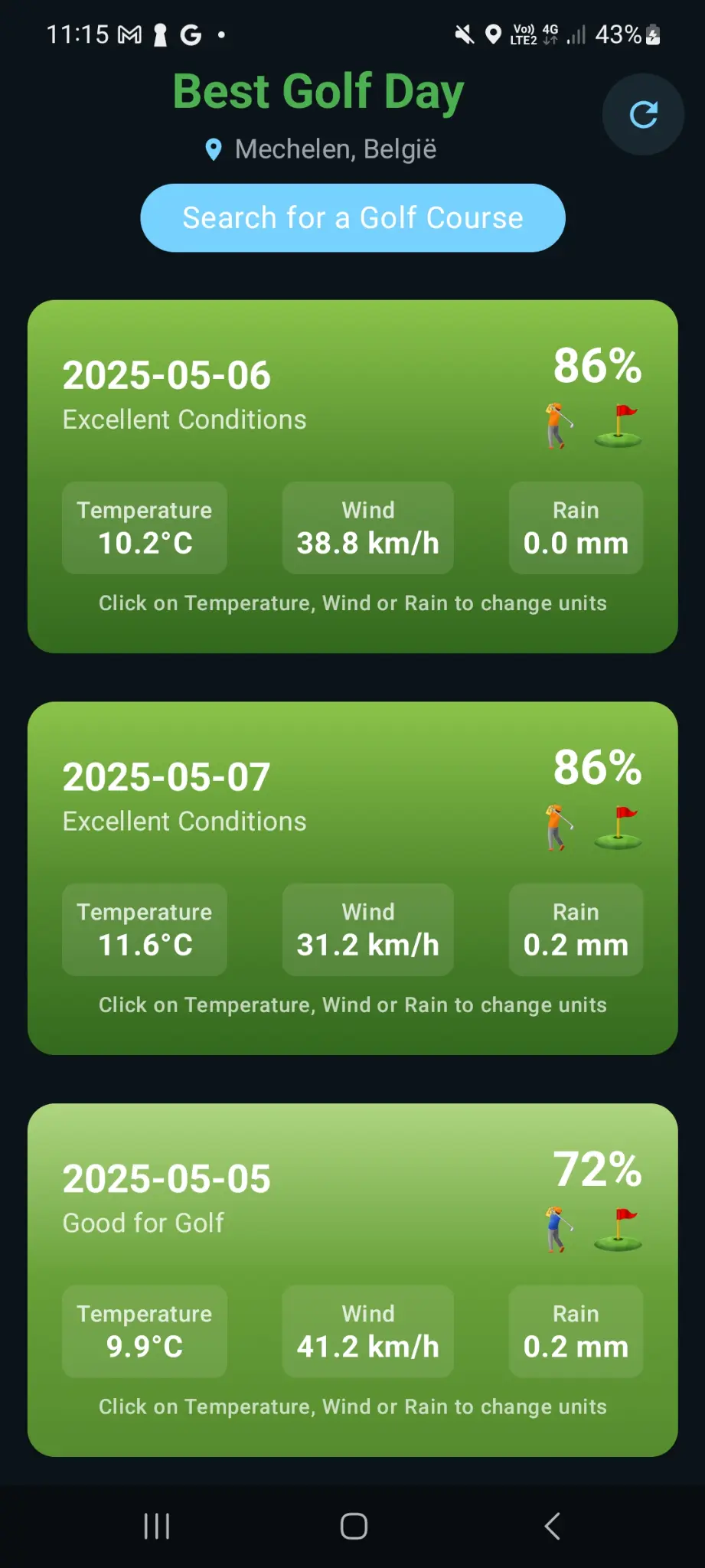Screen dimensions: 705x1568
Task: Tap the 86% score on the 2025-05-06 card
Action: (x=597, y=366)
